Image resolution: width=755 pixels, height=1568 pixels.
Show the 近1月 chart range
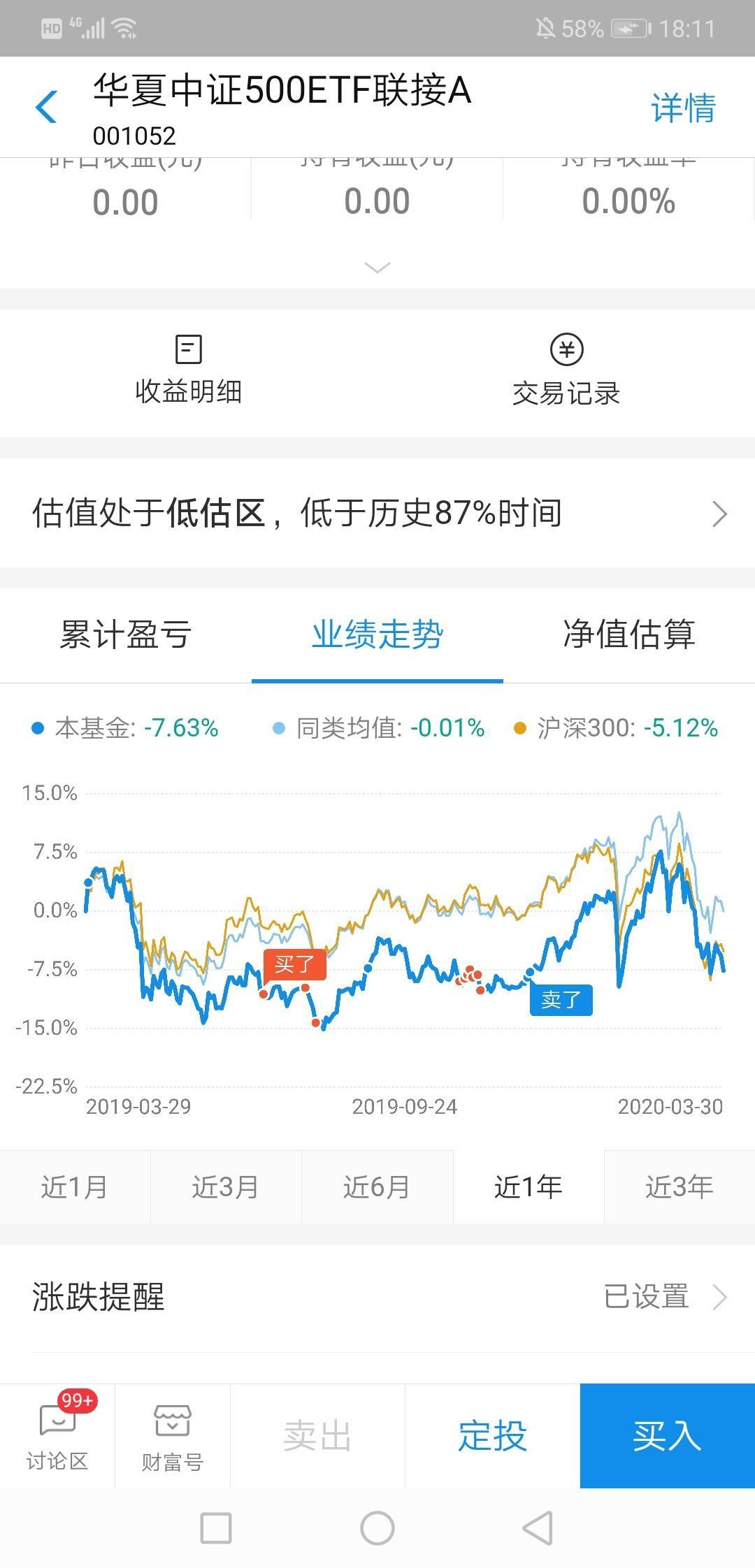[75, 1187]
